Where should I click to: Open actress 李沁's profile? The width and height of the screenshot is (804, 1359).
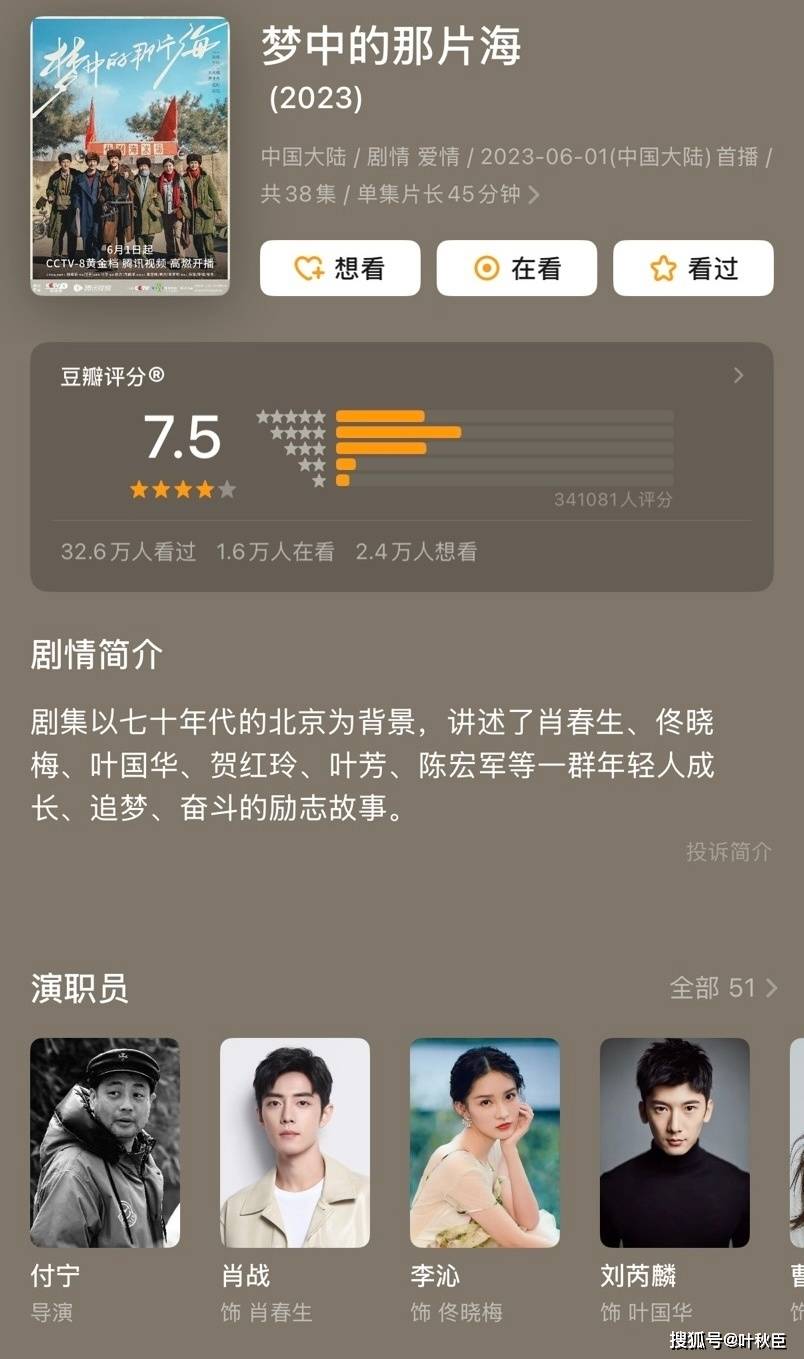pos(485,1143)
